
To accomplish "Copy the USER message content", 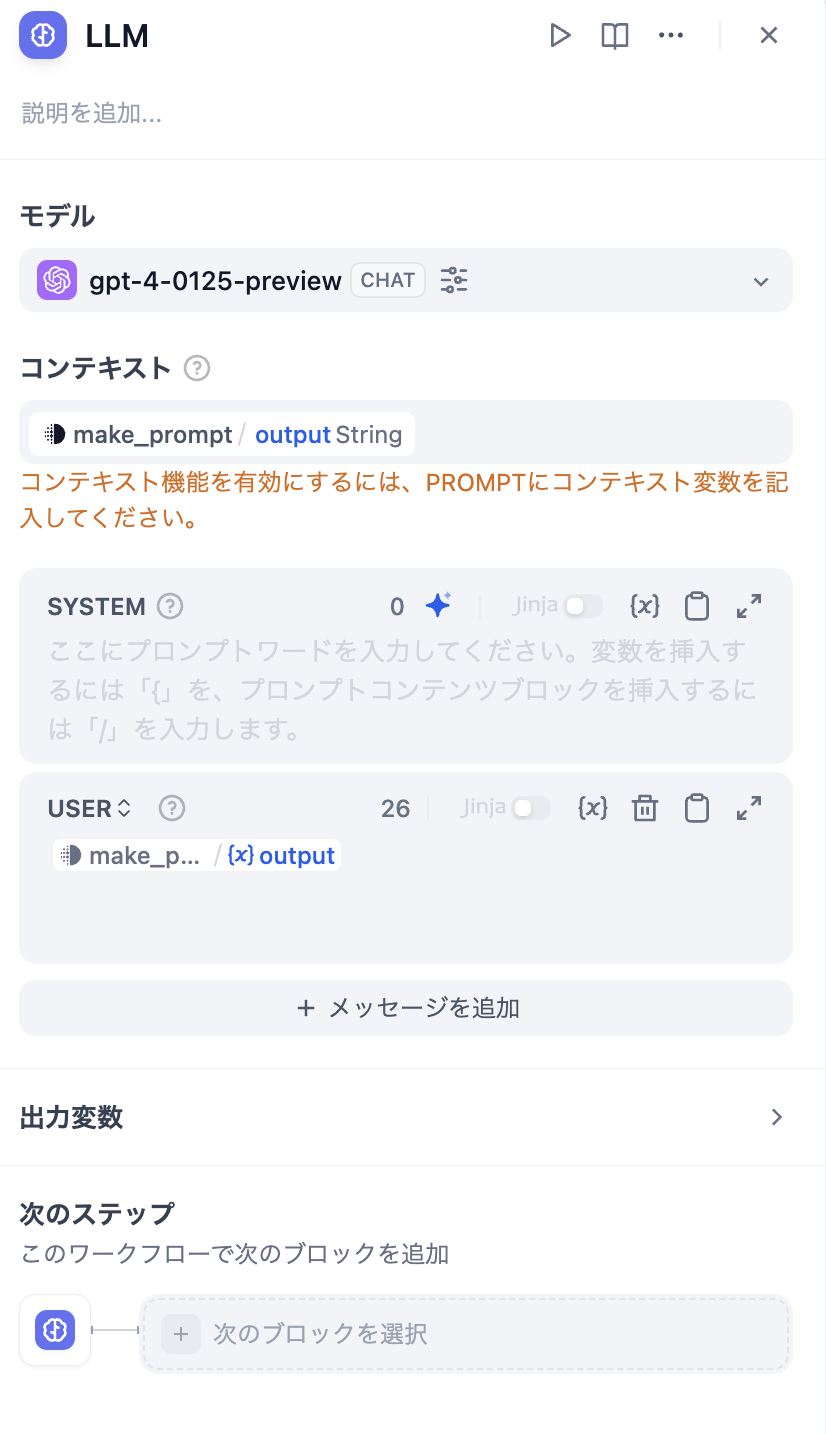I will click(x=696, y=808).
